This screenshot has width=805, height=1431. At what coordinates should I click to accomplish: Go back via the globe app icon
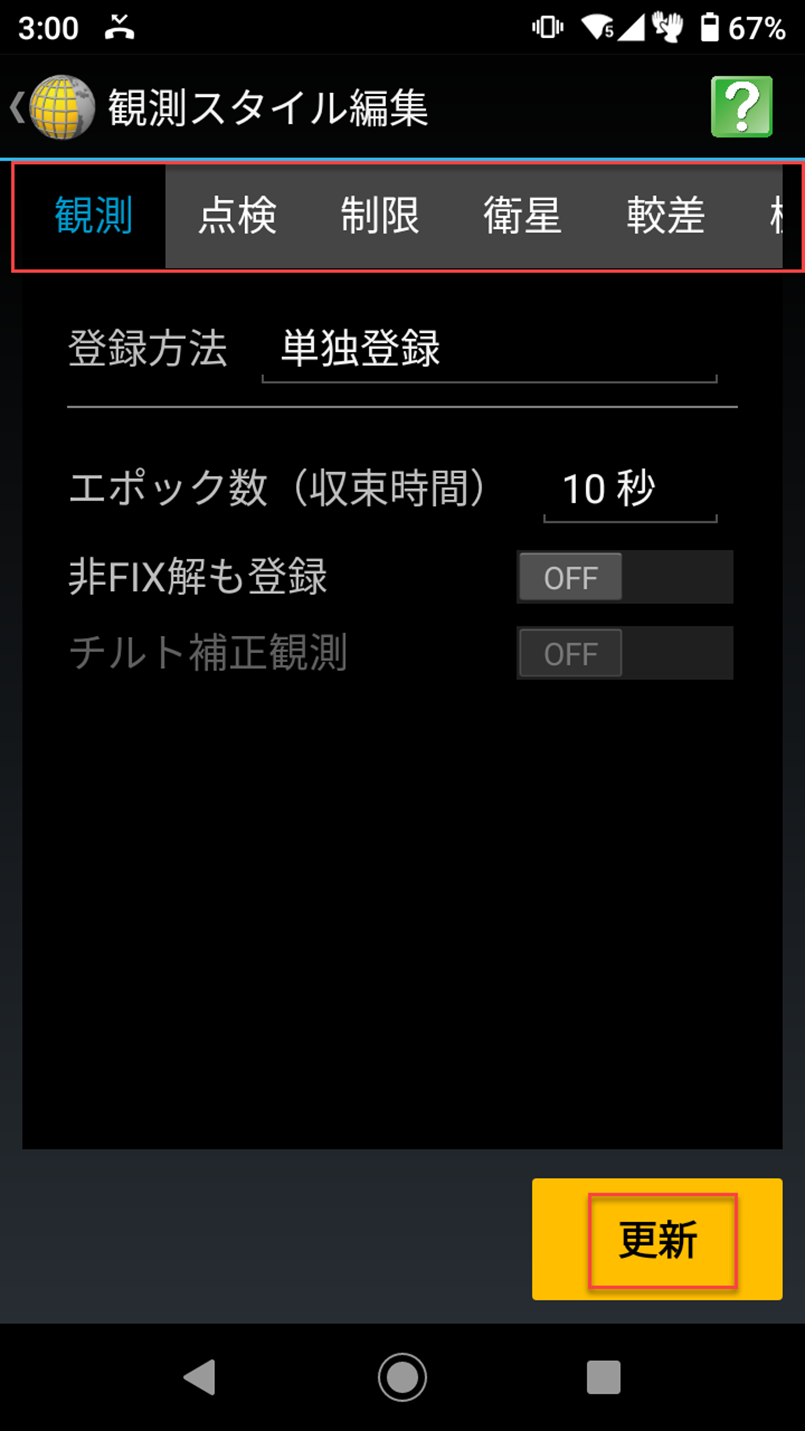60,106
